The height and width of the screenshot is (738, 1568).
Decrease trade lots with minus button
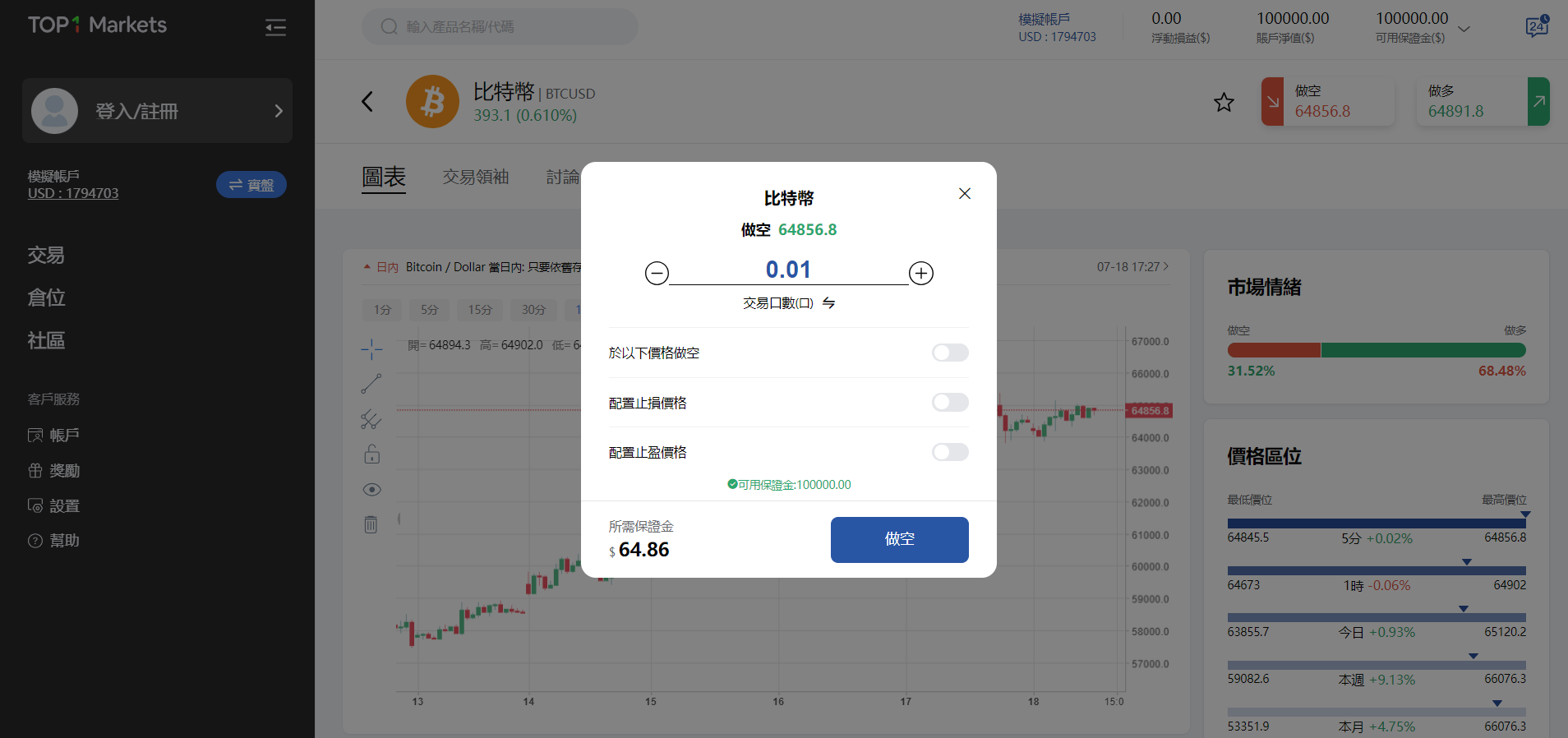657,273
